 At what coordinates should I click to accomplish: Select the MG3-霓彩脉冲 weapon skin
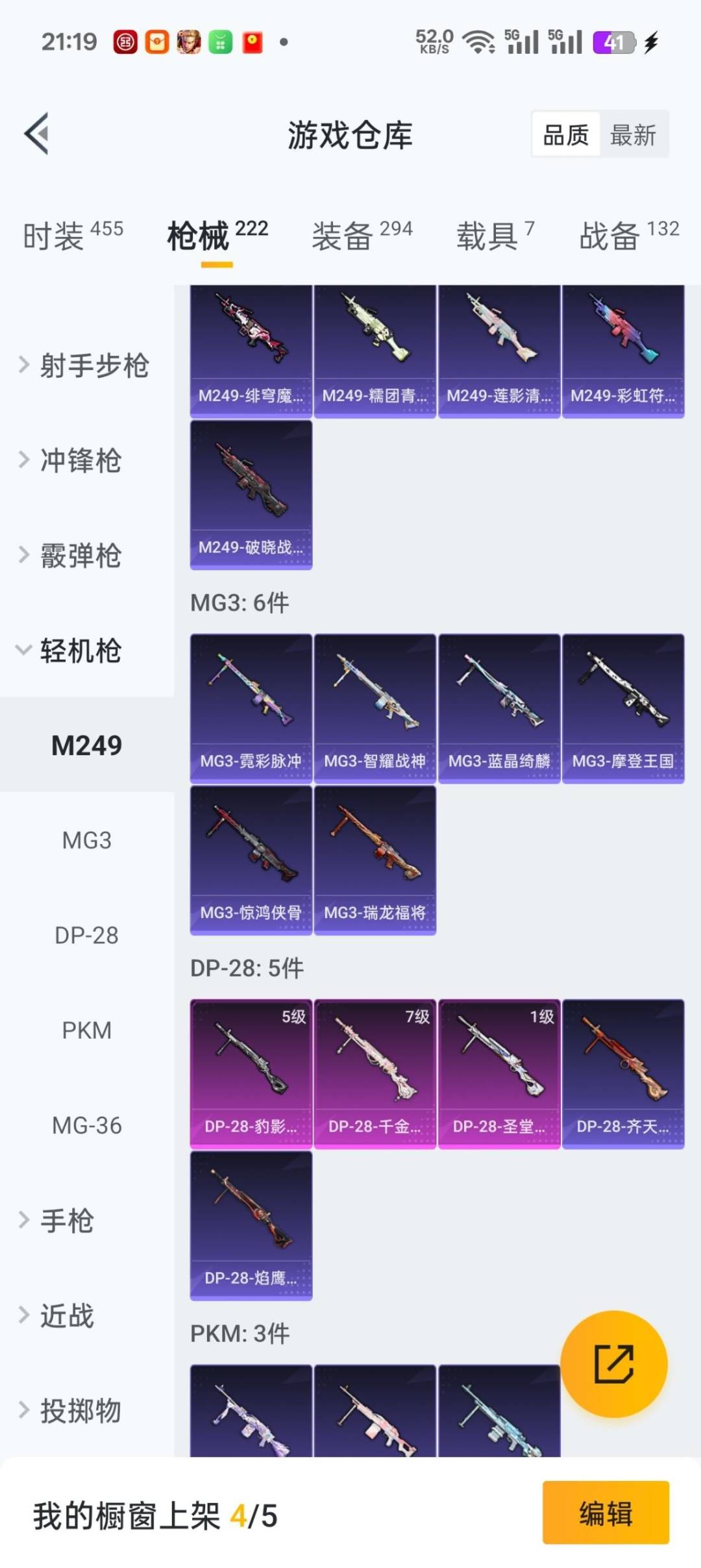[251, 701]
